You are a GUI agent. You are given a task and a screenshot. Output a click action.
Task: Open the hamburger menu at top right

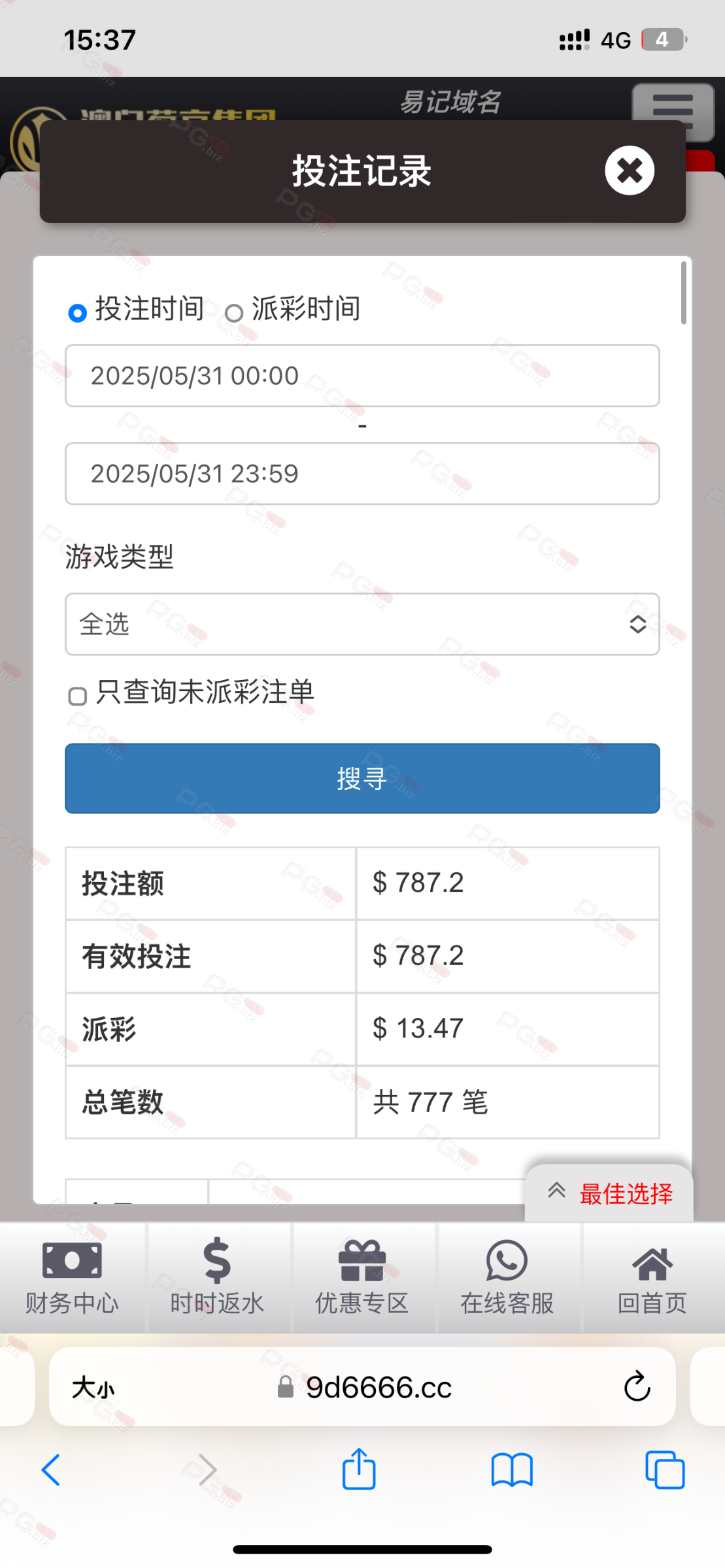pyautogui.click(x=673, y=112)
